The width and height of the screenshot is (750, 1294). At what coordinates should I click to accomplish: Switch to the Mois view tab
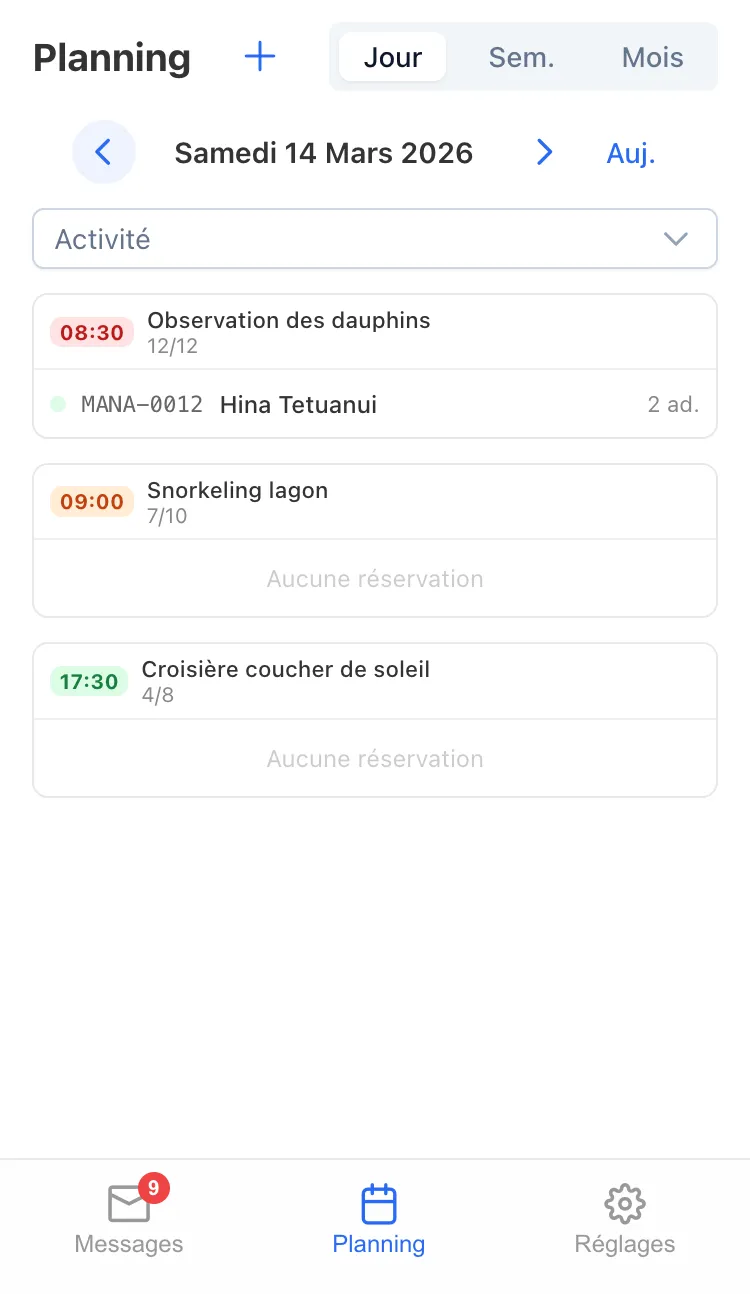point(652,57)
